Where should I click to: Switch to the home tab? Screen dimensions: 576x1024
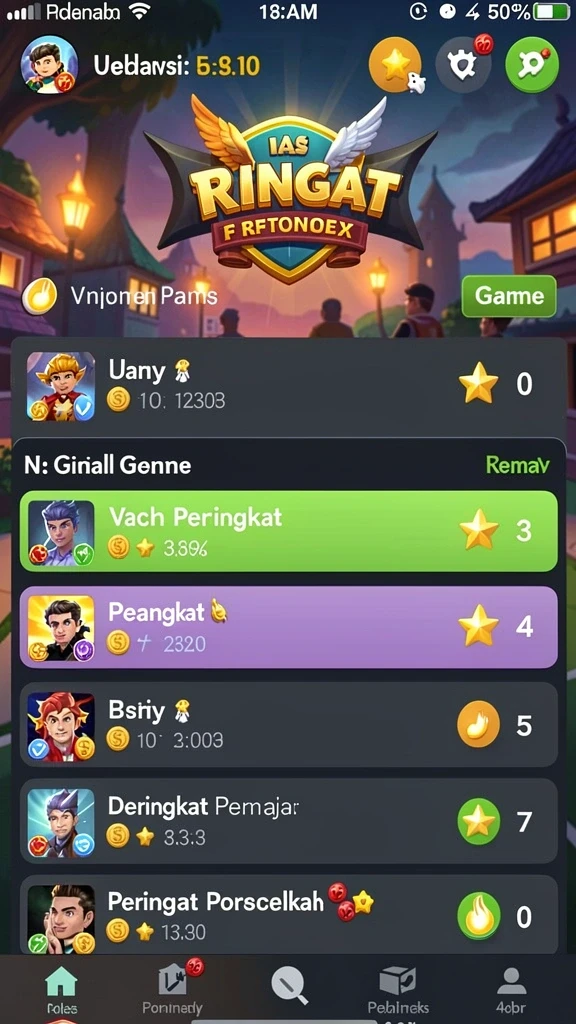pyautogui.click(x=61, y=989)
